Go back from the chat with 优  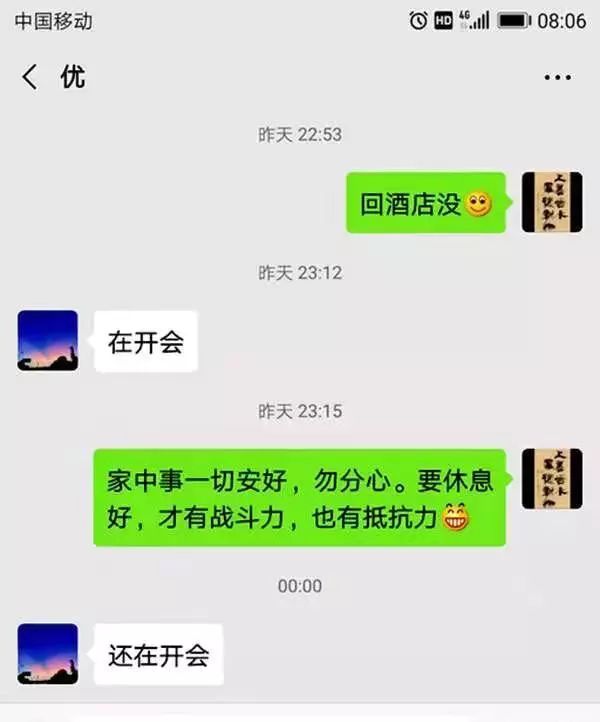coord(30,77)
